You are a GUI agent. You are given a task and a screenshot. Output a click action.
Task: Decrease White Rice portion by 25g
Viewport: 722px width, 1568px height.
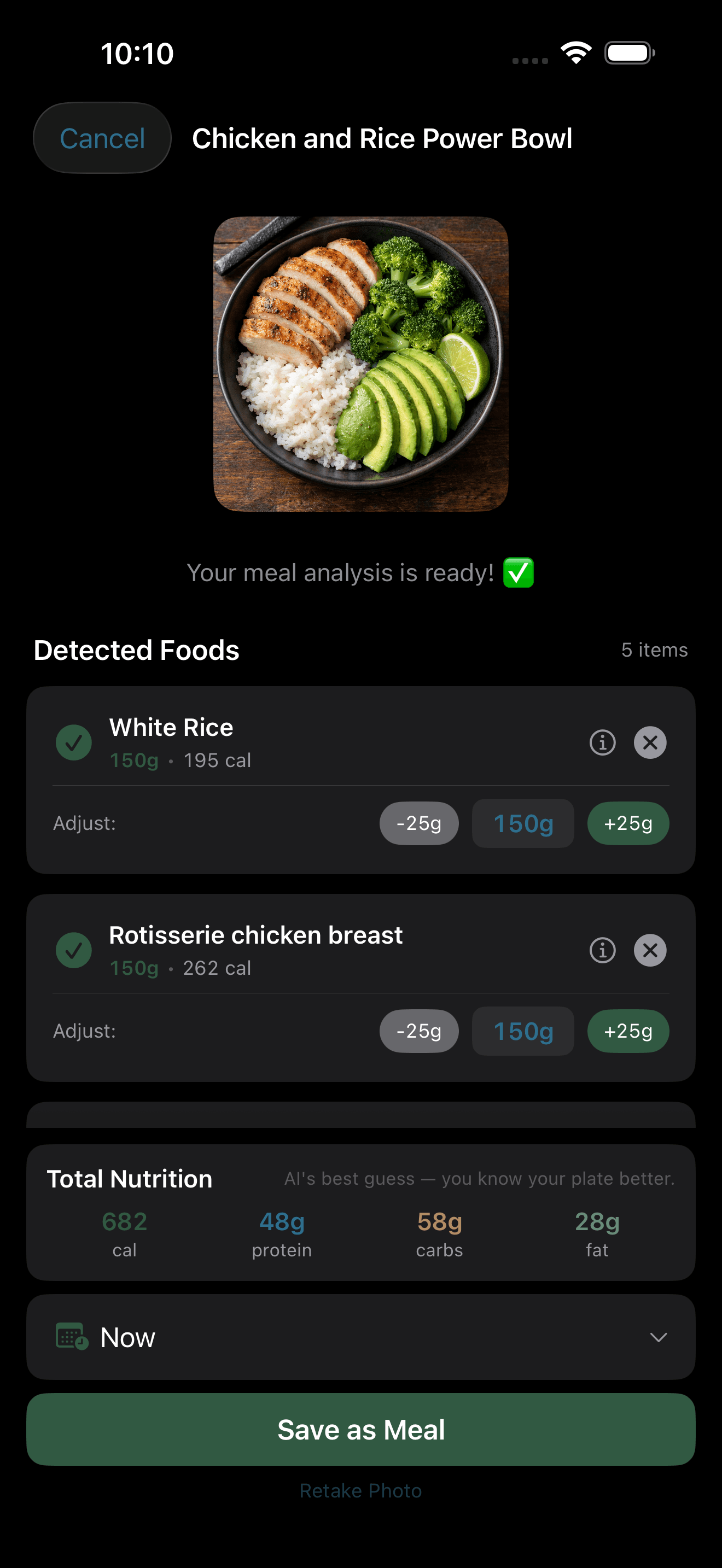419,823
